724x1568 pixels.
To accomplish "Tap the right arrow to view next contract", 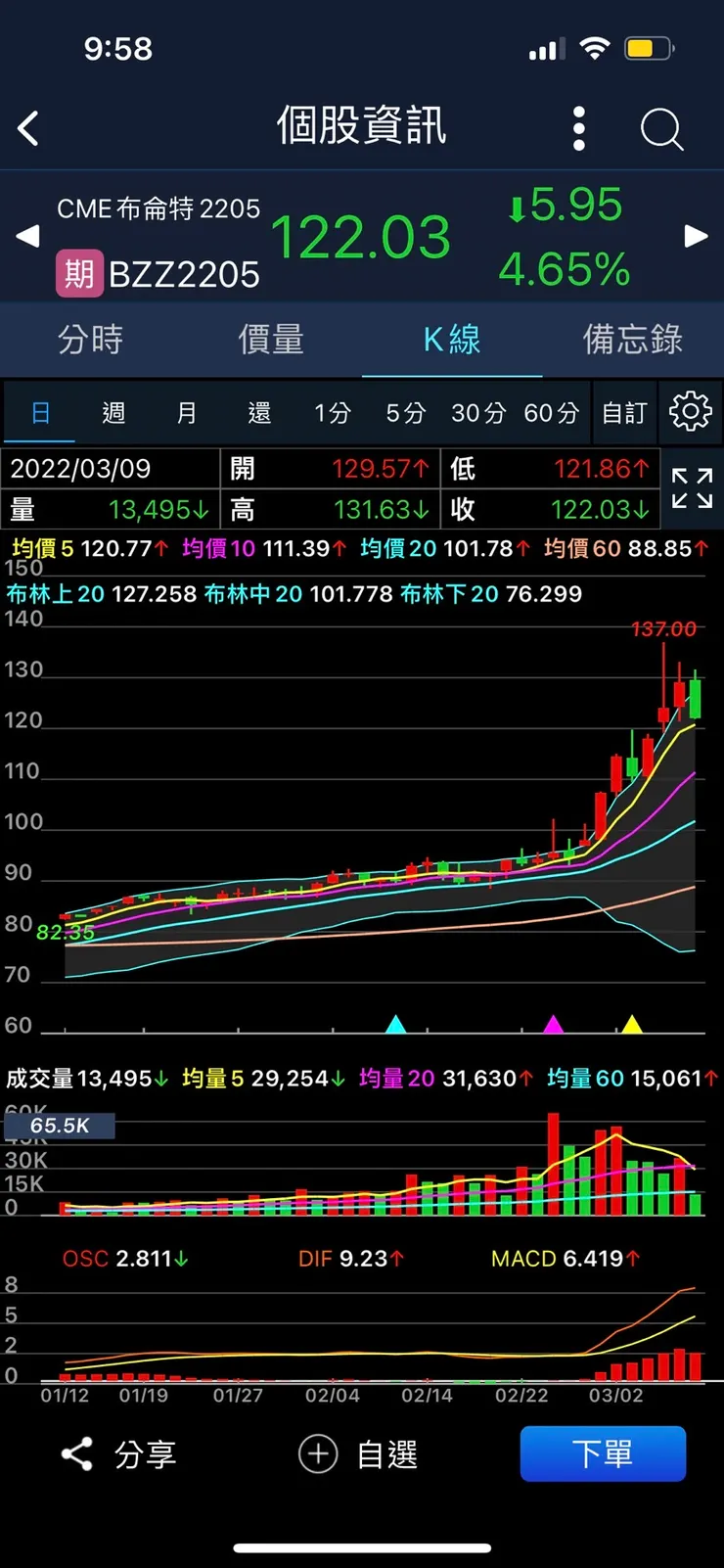I will (696, 236).
